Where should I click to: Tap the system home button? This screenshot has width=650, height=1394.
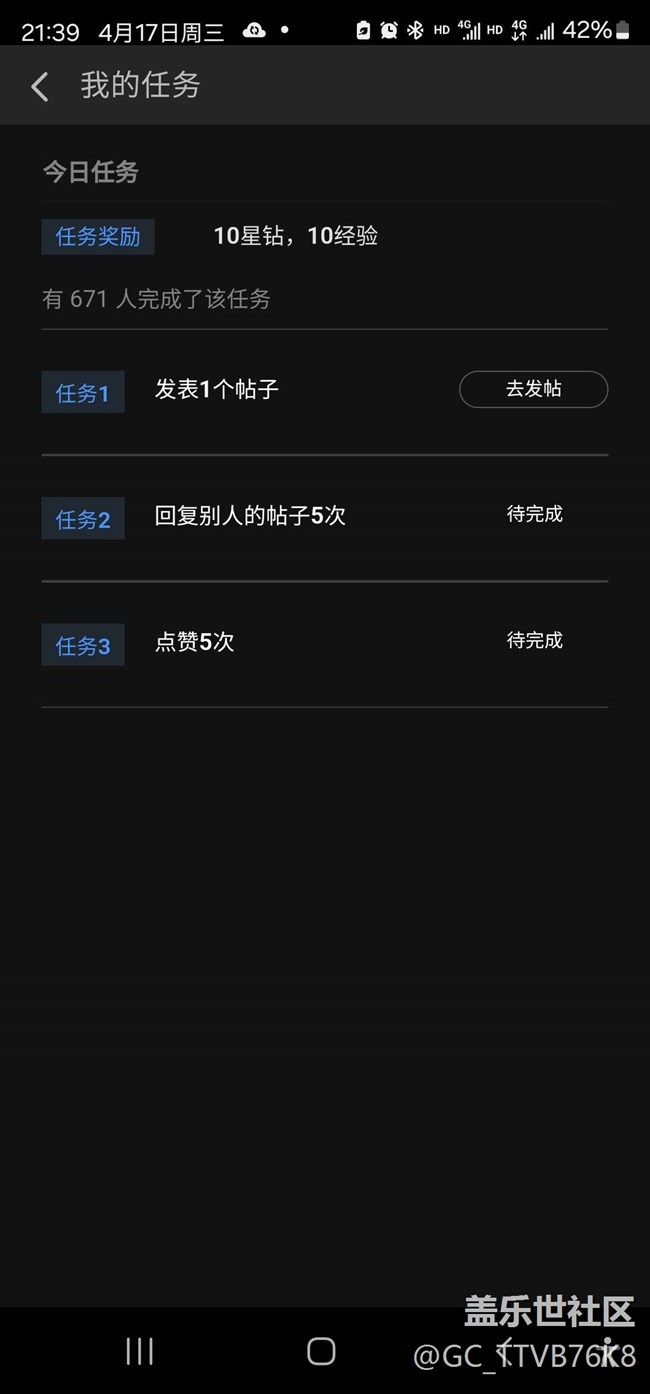[321, 1351]
